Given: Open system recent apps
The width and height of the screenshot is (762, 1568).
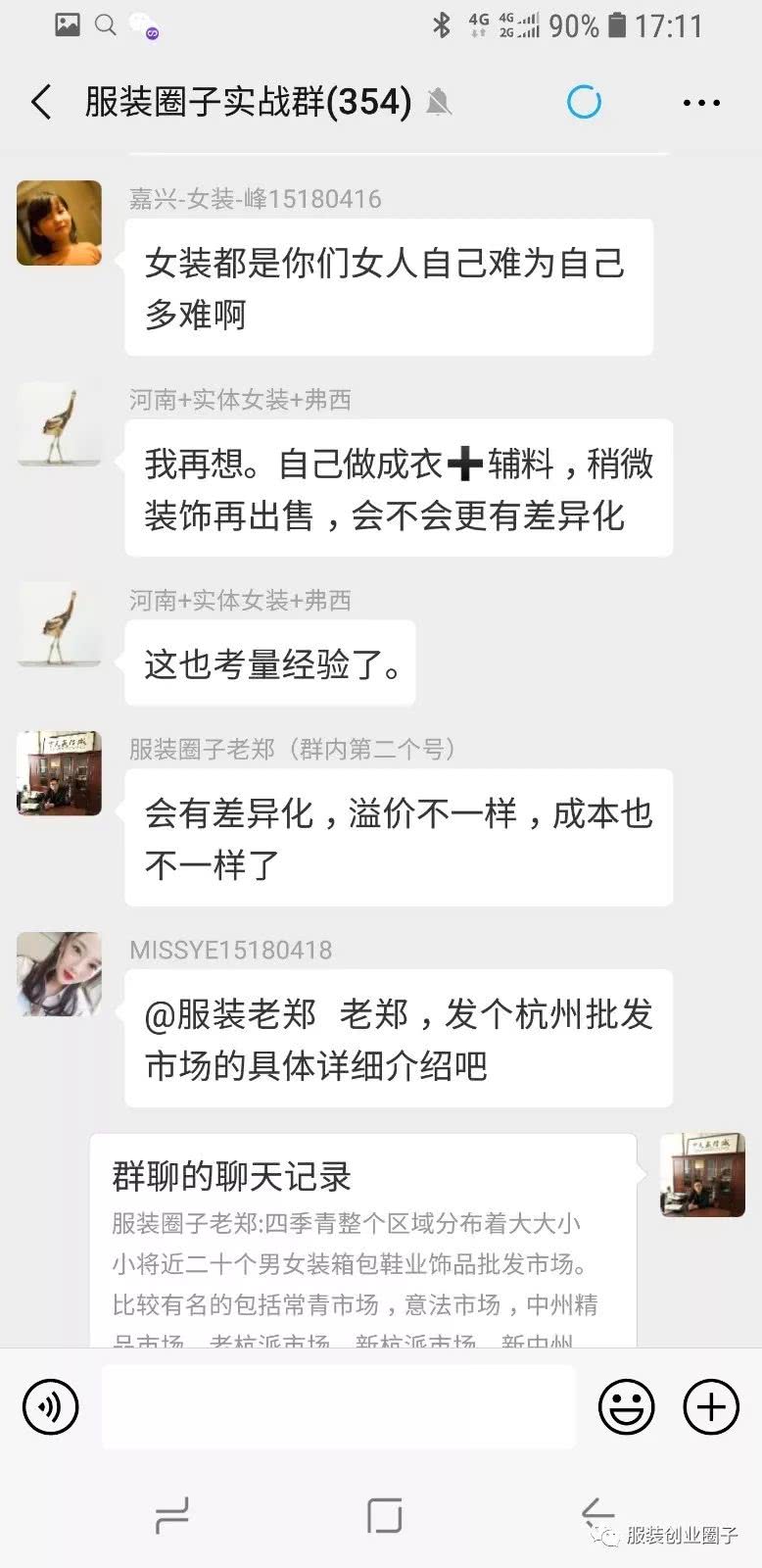Looking at the screenshot, I should point(172,1516).
